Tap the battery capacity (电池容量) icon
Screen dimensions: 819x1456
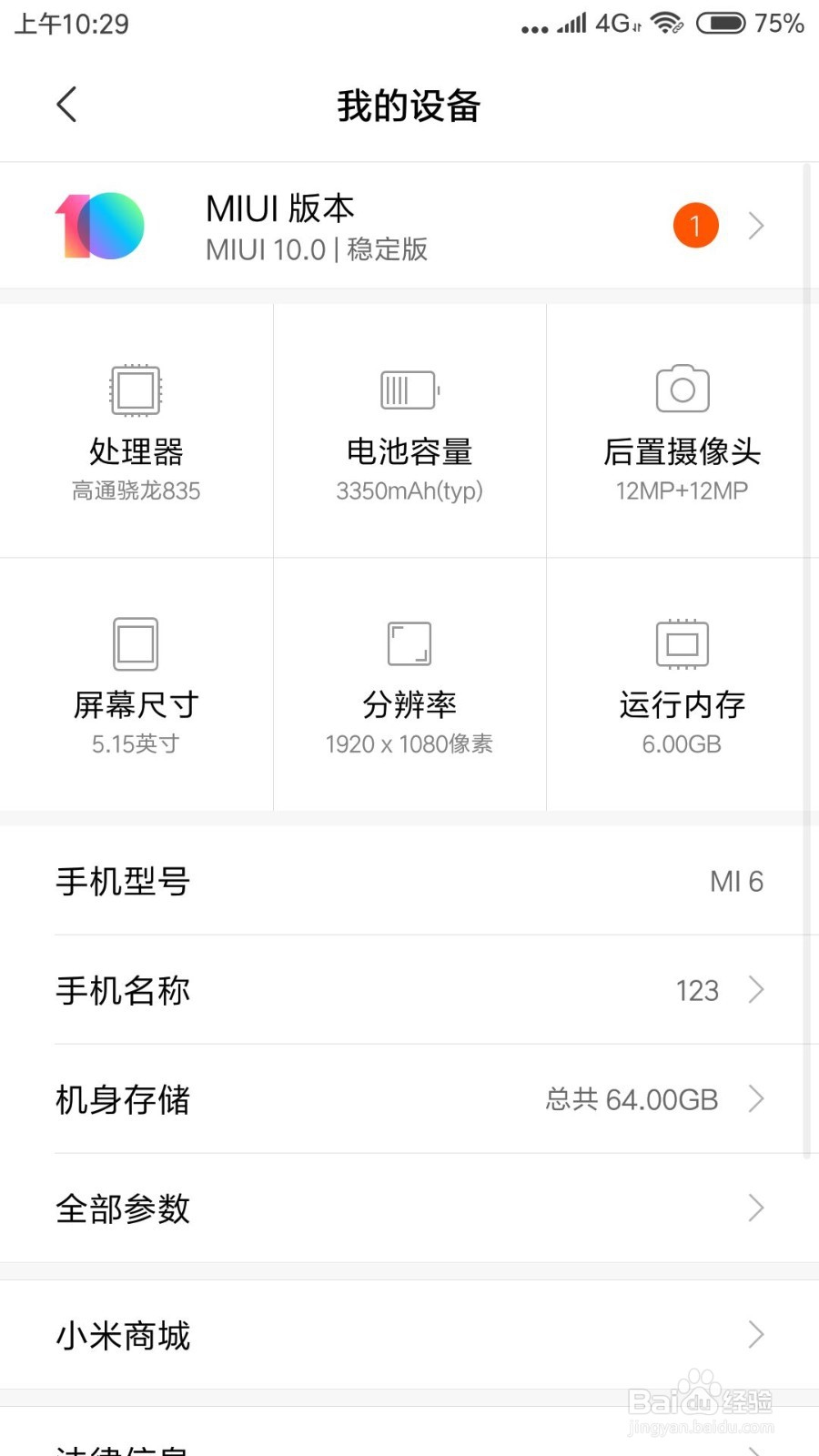pyautogui.click(x=408, y=389)
